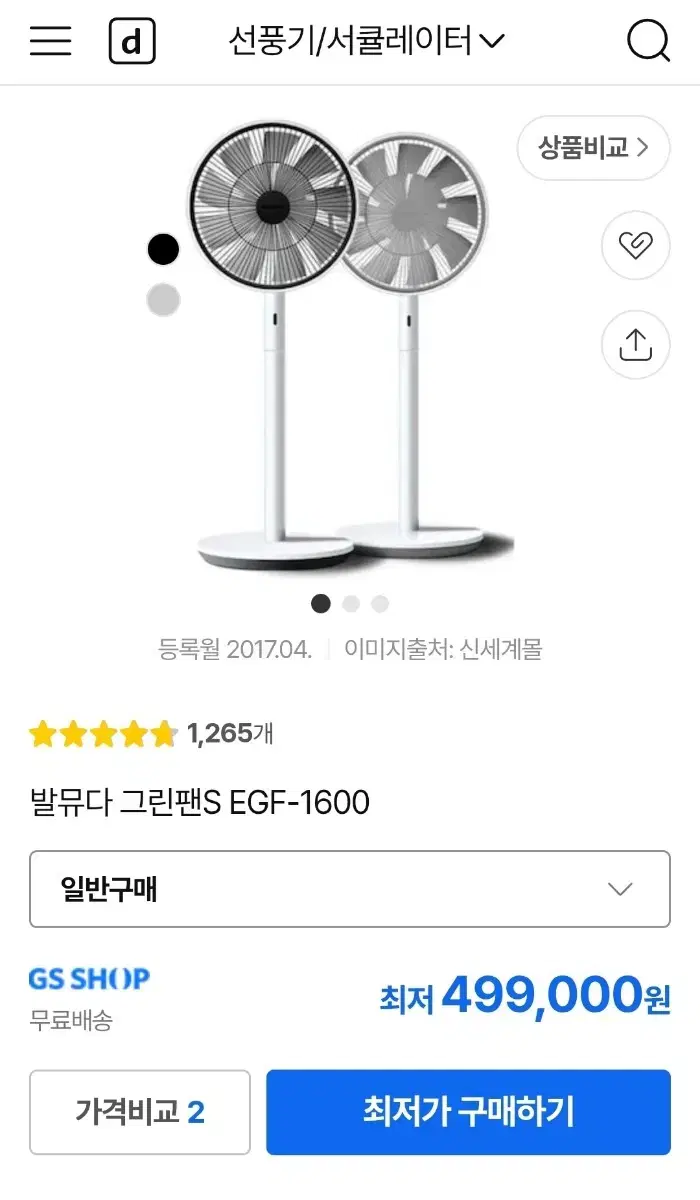Expand the 일반구매 purchase type dropdown
The width and height of the screenshot is (700, 1200).
coord(350,889)
